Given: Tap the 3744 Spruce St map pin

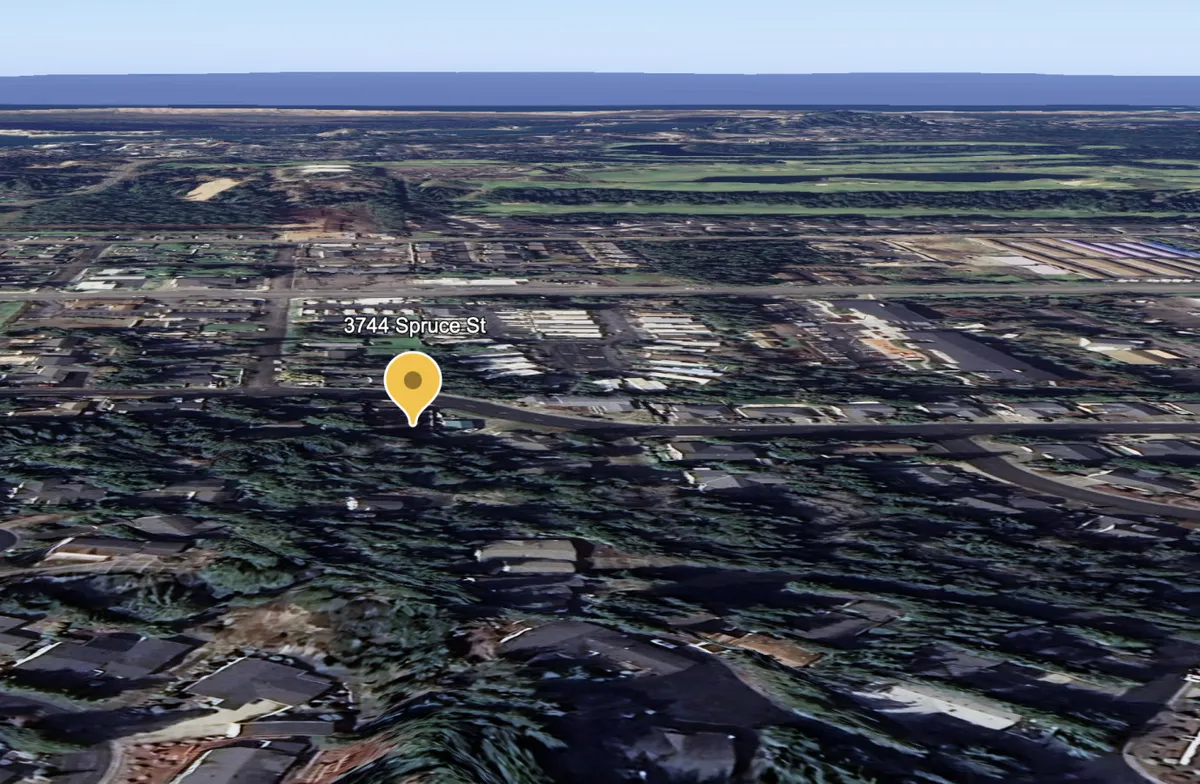Looking at the screenshot, I should click(x=413, y=383).
